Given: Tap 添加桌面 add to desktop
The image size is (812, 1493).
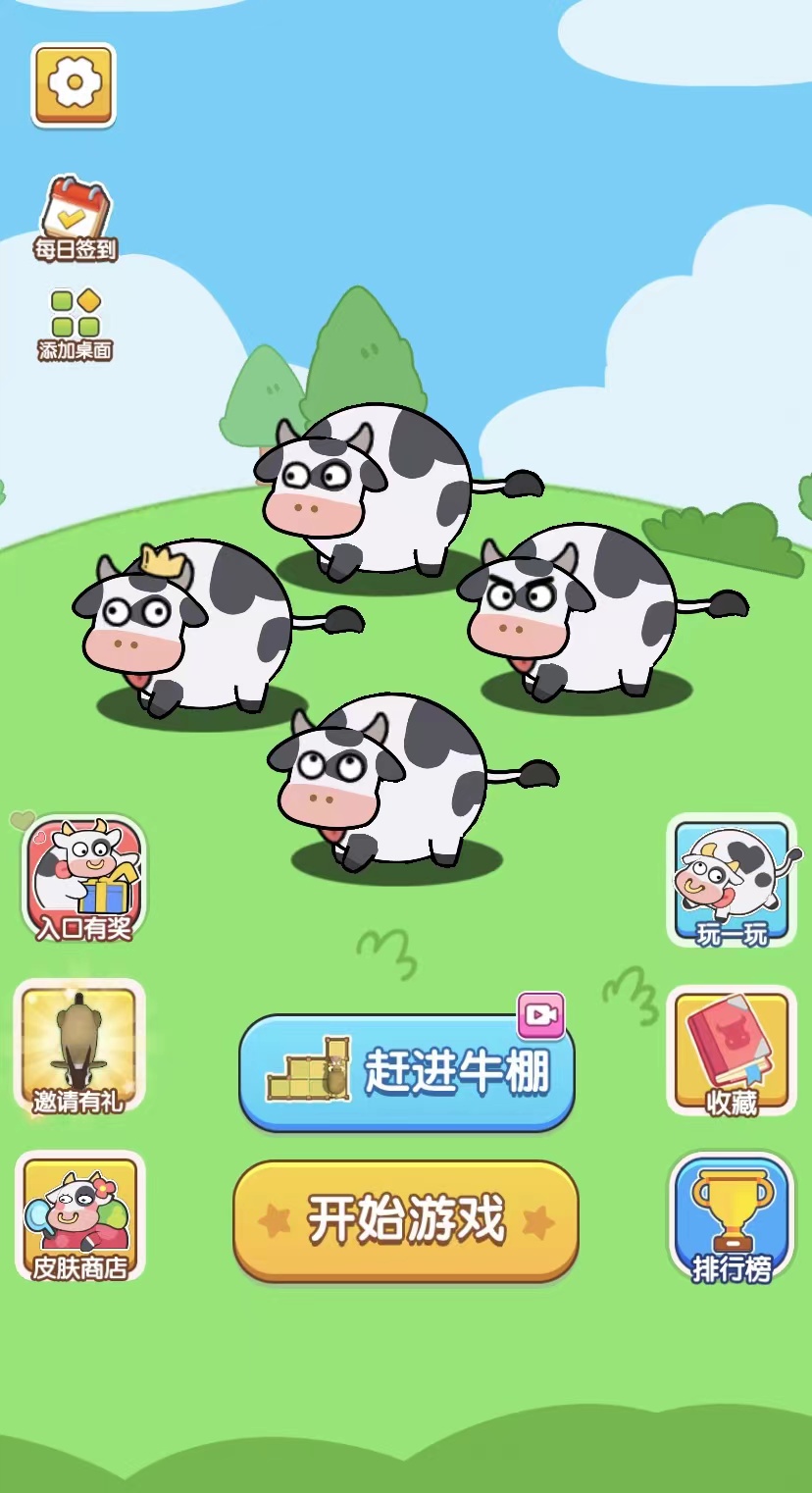Looking at the screenshot, I should (76, 325).
